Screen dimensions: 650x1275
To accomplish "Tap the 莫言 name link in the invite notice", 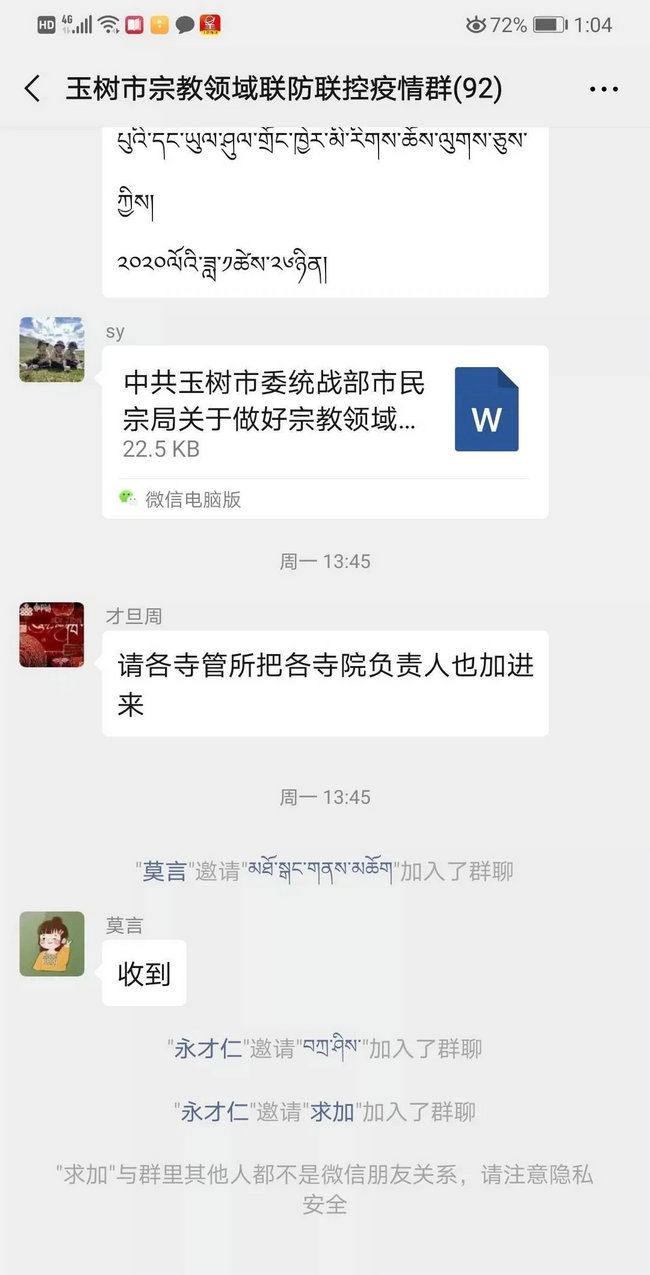I will pos(165,871).
